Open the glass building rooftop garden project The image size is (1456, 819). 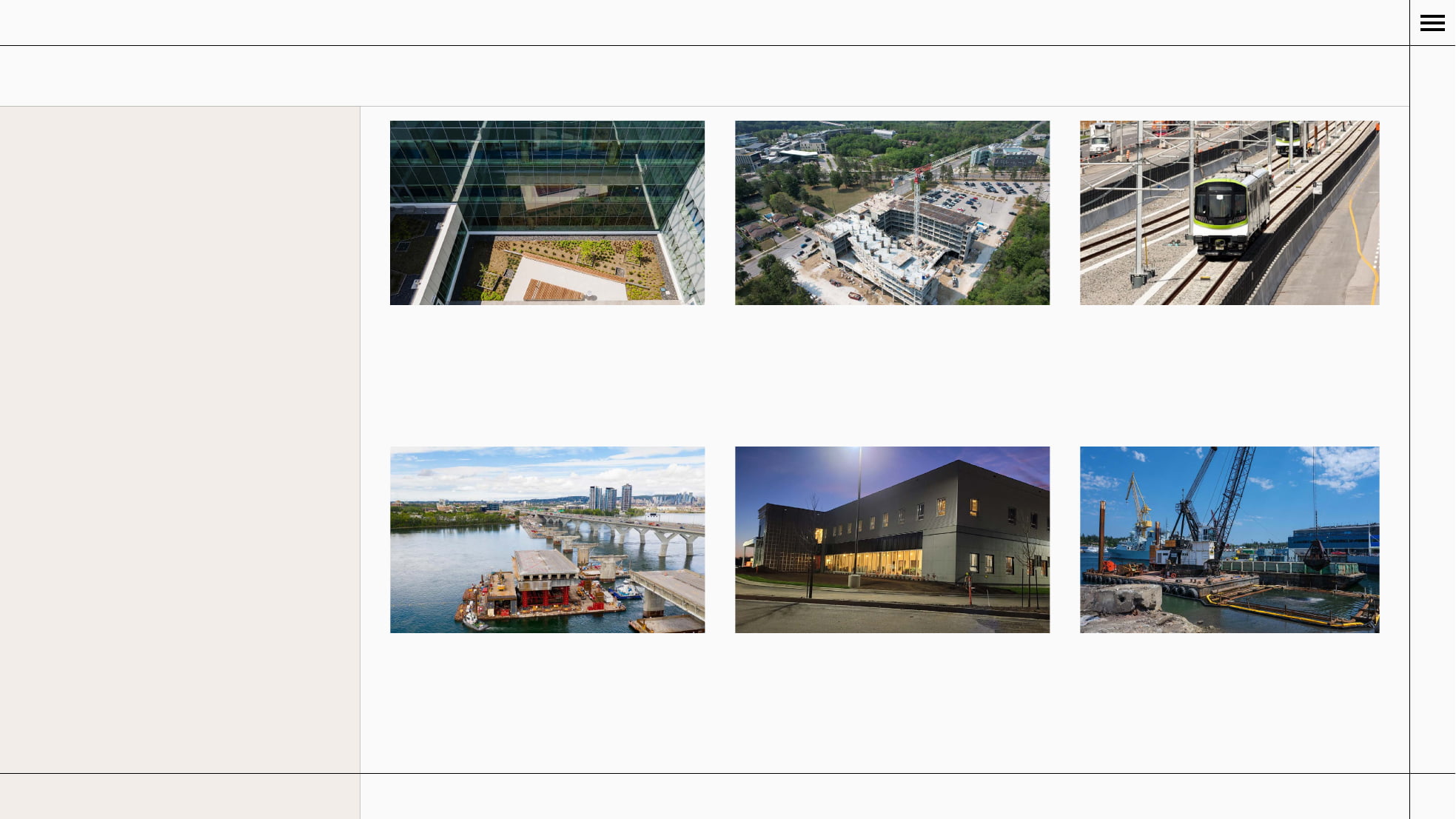547,213
